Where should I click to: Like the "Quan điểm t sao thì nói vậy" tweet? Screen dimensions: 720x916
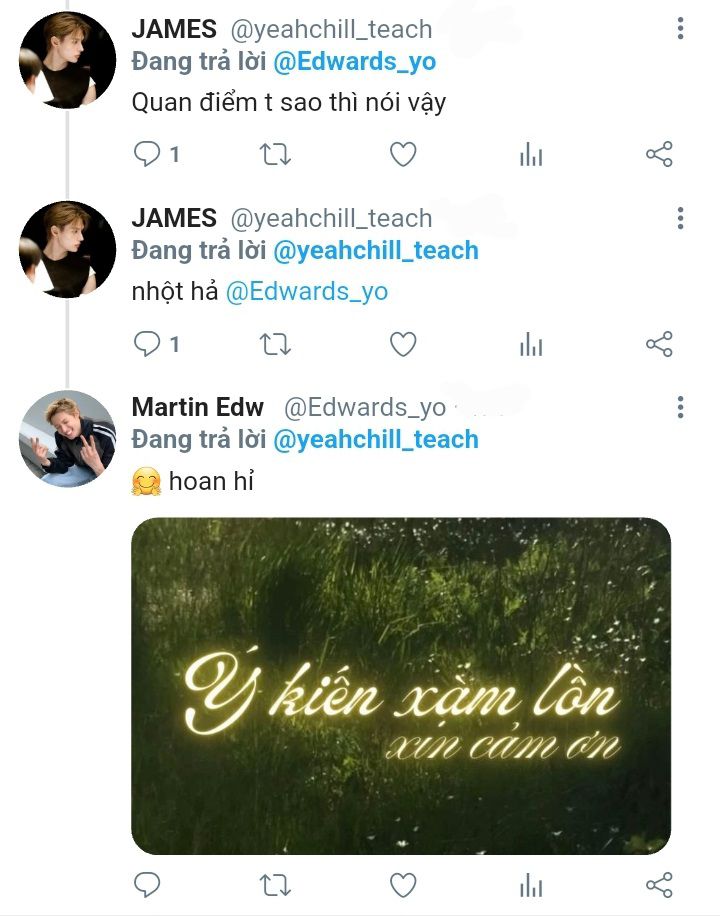(402, 154)
